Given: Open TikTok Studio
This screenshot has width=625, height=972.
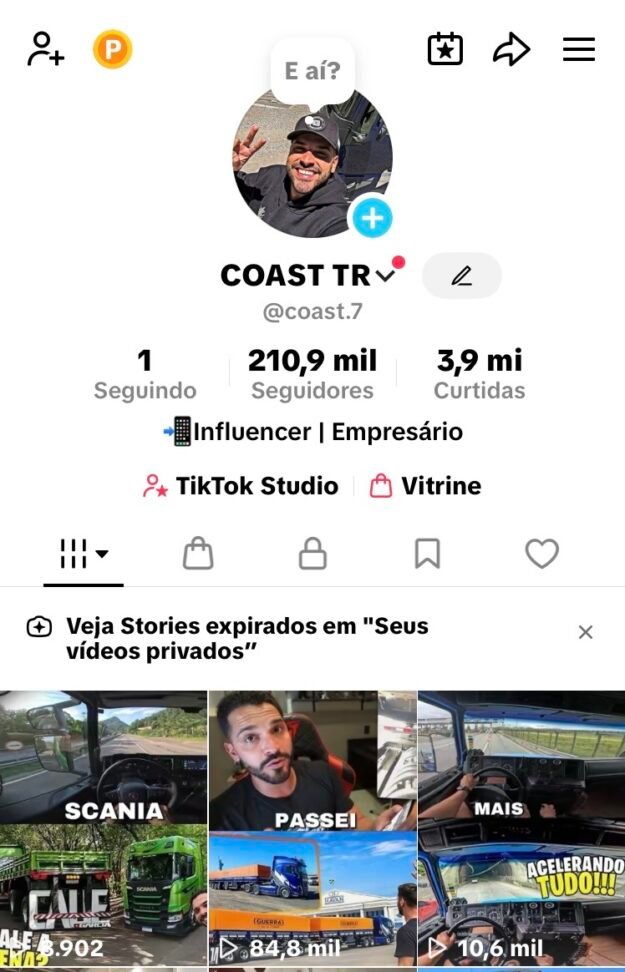Looking at the screenshot, I should point(241,486).
